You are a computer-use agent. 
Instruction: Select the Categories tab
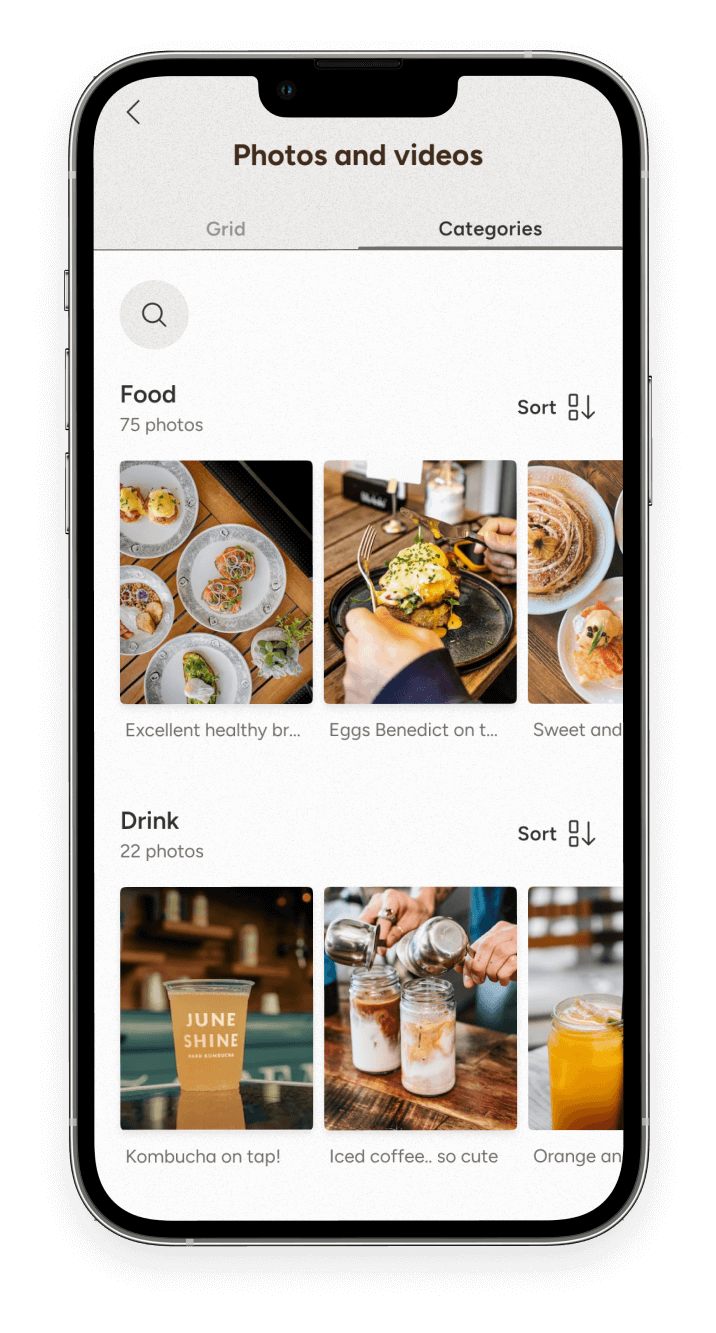point(490,229)
